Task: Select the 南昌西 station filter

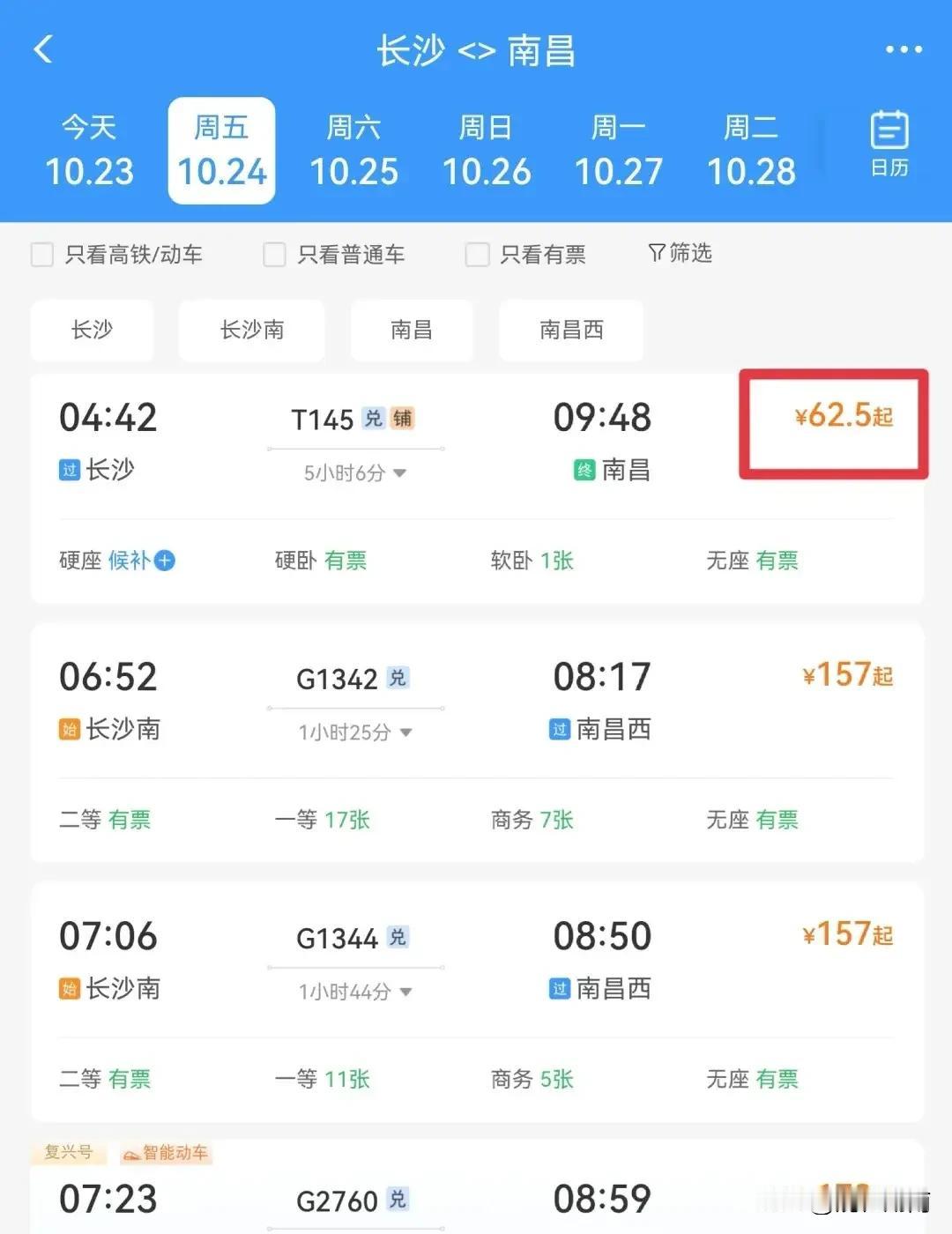Action: [570, 331]
